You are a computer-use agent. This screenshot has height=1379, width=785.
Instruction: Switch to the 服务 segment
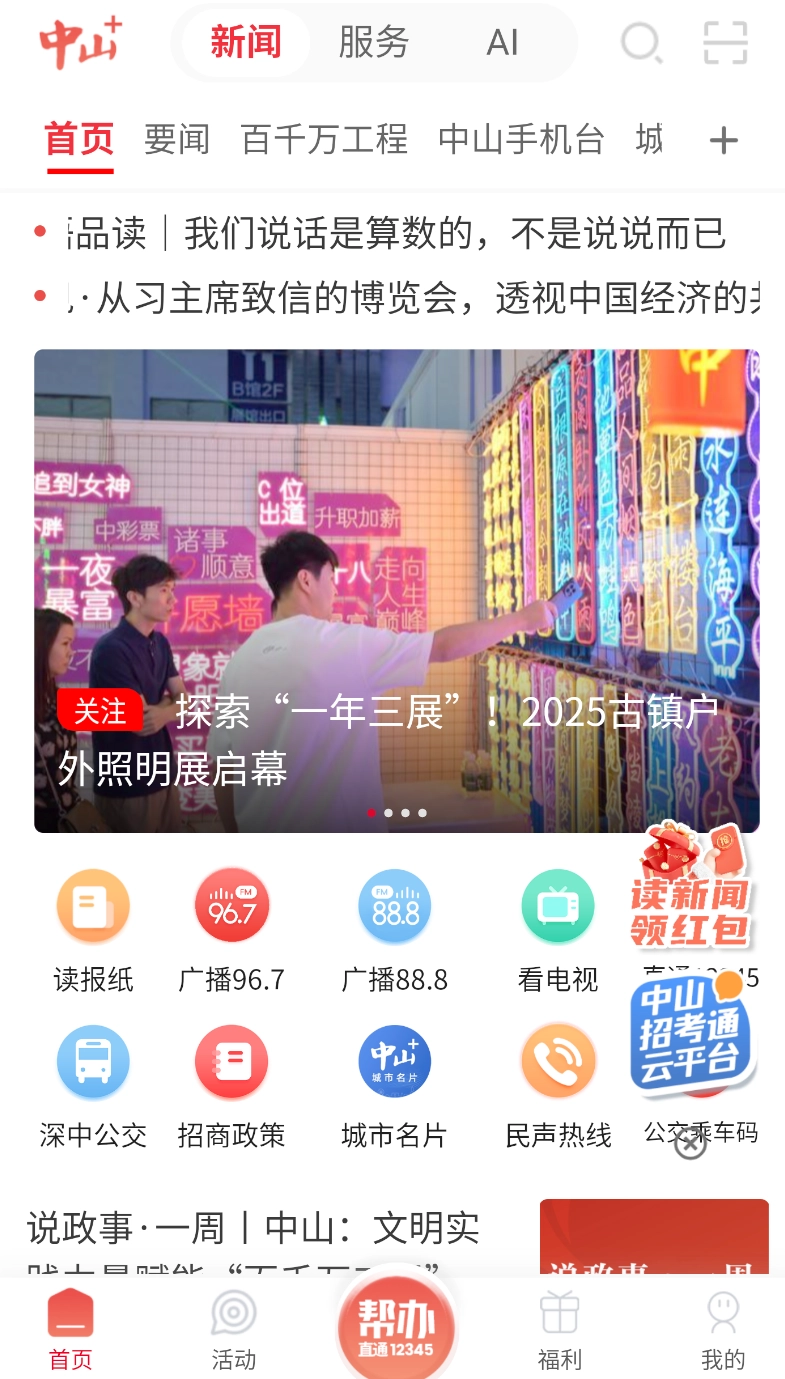click(374, 43)
